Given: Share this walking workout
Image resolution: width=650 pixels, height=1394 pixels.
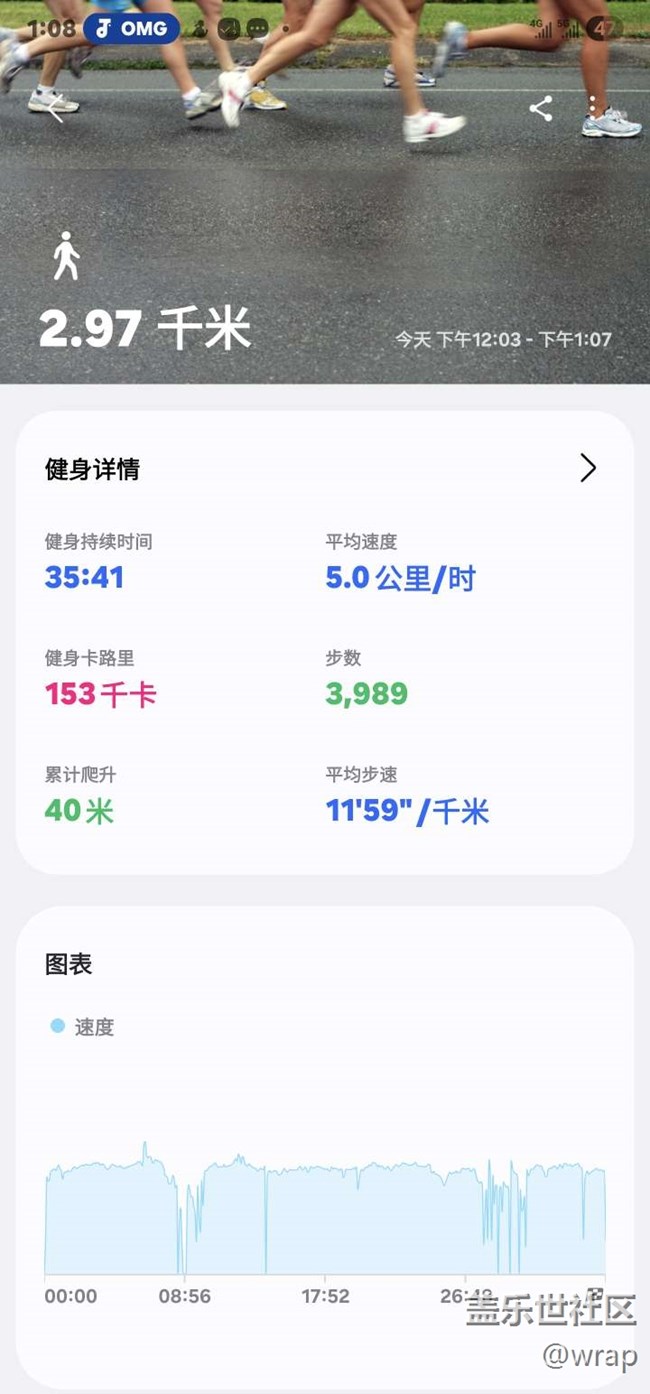Looking at the screenshot, I should (x=541, y=108).
